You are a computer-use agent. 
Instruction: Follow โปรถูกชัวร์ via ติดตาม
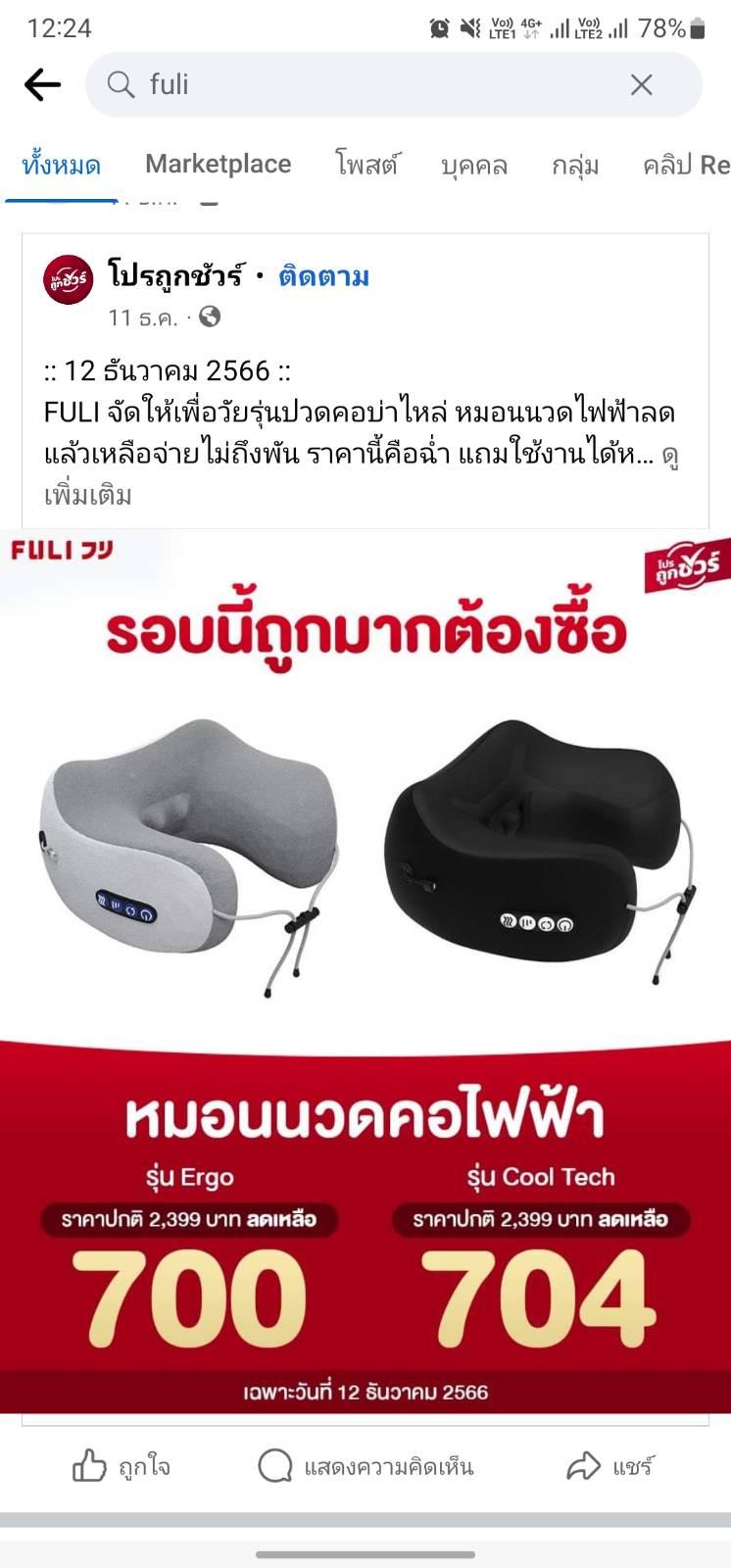(323, 276)
